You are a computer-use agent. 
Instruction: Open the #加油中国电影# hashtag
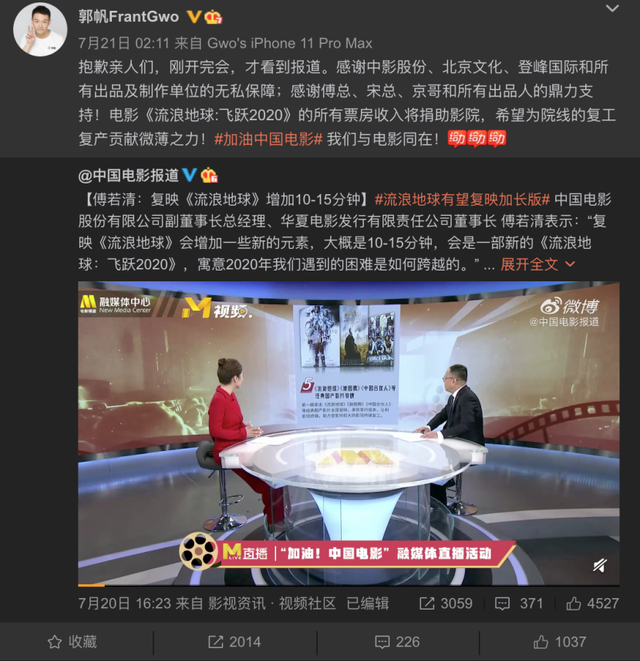click(268, 137)
